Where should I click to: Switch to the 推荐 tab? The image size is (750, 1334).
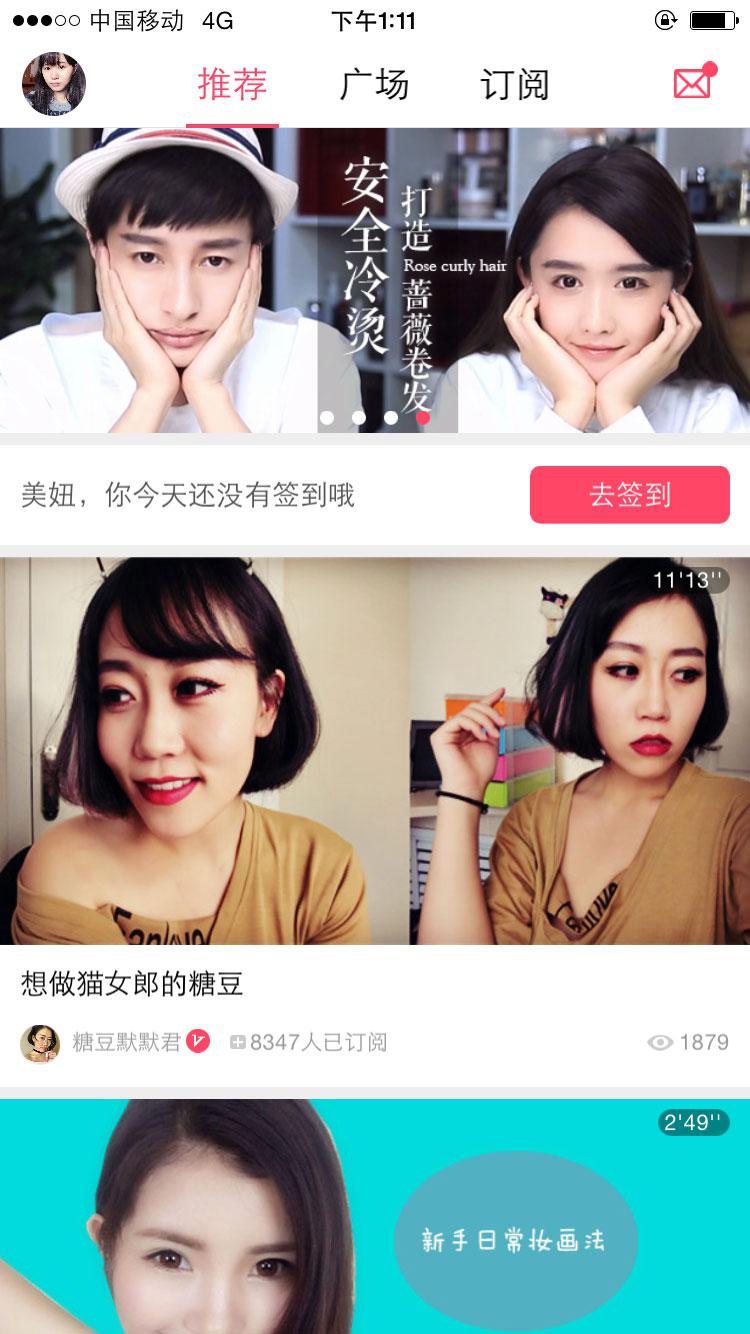click(232, 84)
